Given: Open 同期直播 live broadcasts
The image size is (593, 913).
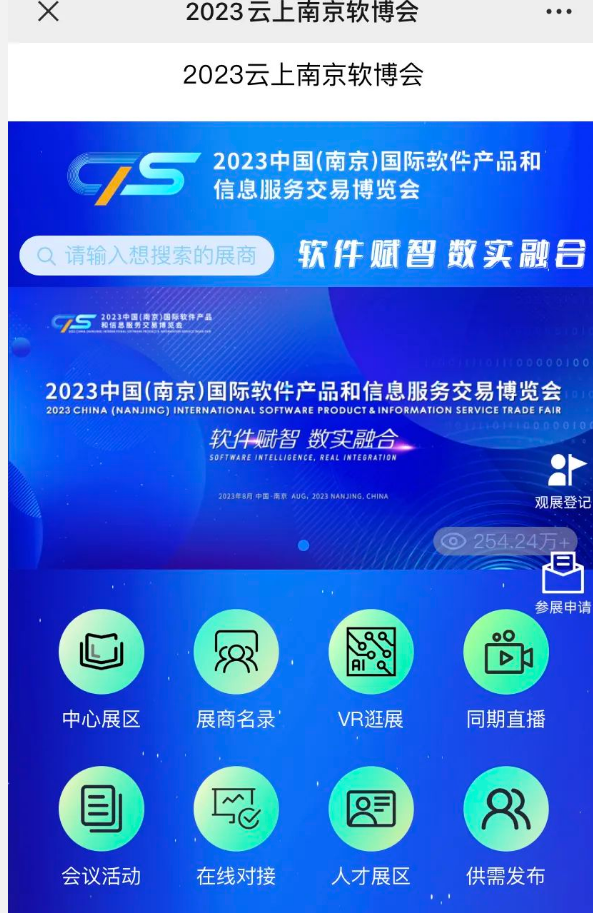Looking at the screenshot, I should click(x=506, y=670).
